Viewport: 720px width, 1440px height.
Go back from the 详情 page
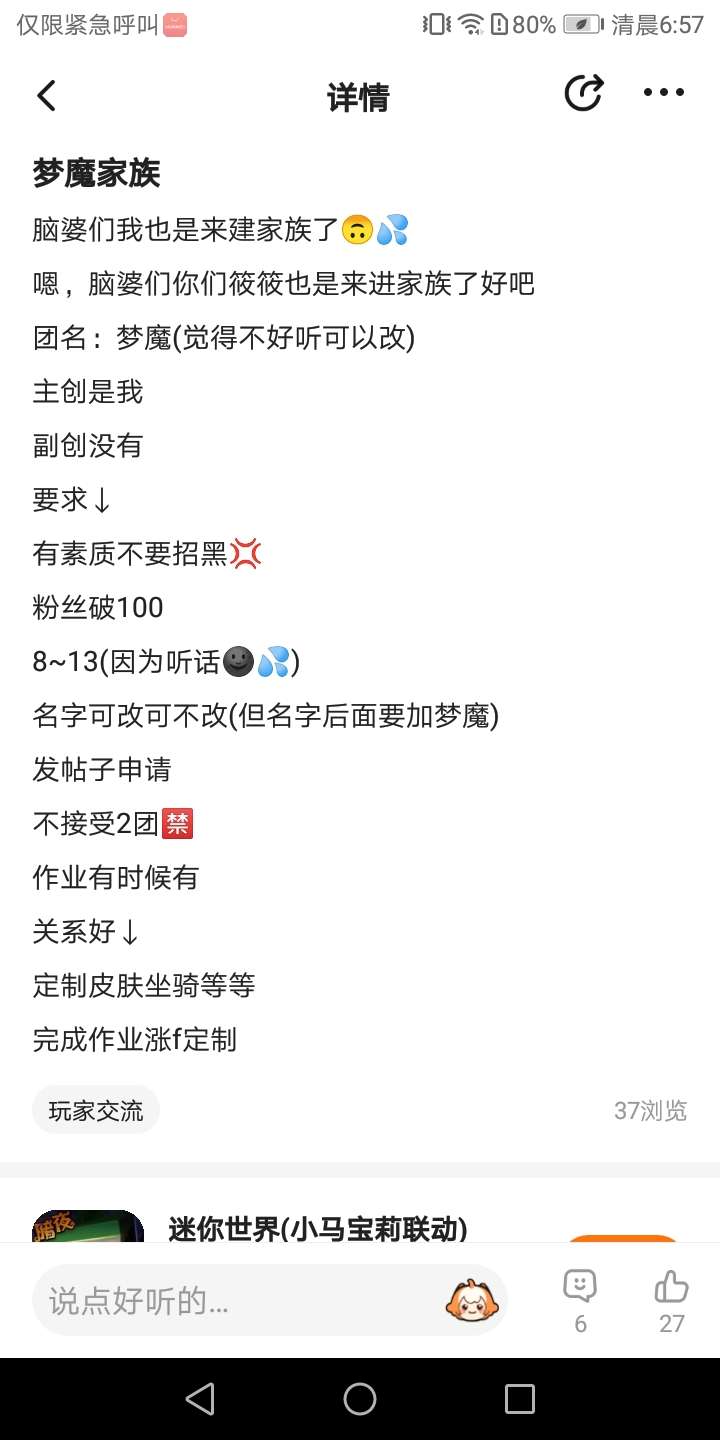(x=46, y=96)
